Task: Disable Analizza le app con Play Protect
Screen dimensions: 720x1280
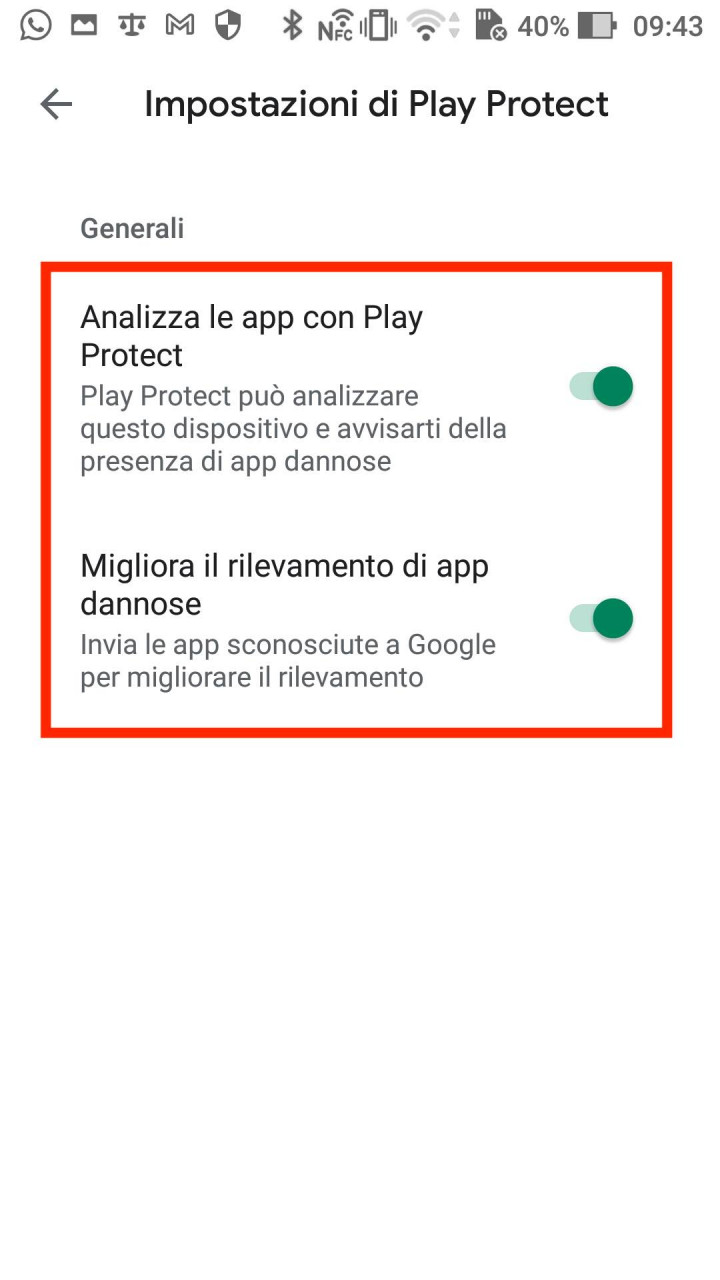Action: point(601,386)
